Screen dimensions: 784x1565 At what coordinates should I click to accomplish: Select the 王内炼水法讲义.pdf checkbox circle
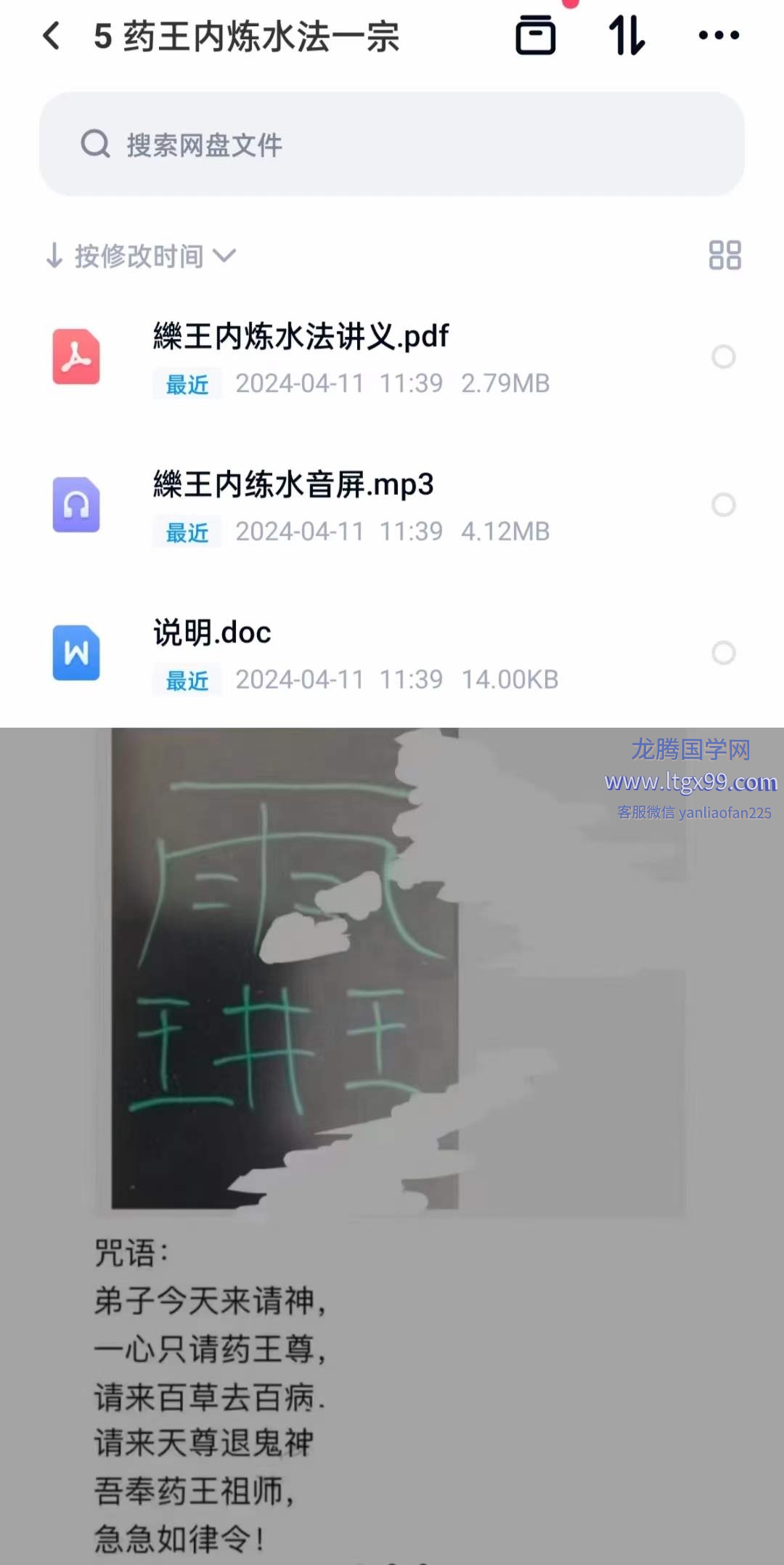click(x=724, y=357)
